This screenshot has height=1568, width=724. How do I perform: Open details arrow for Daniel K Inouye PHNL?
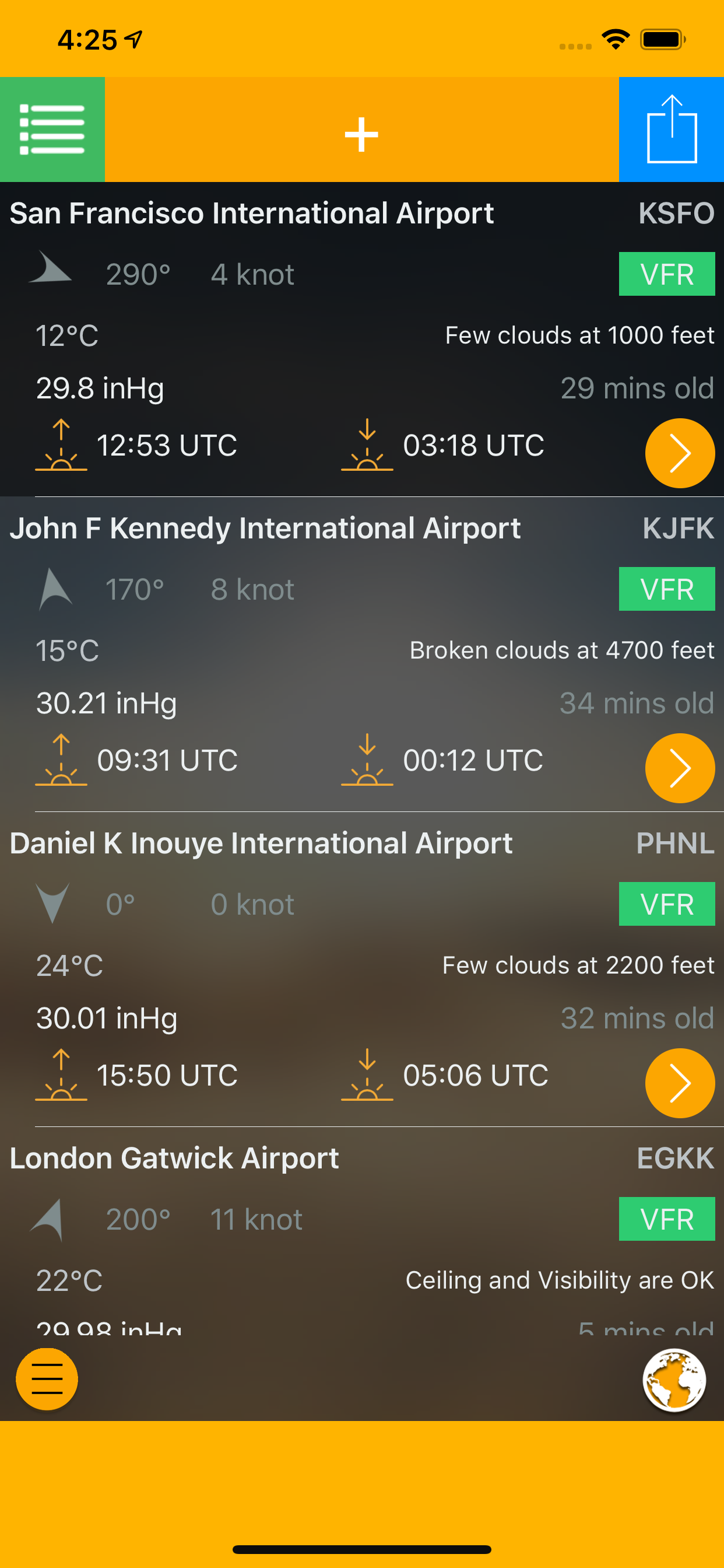coord(679,1083)
